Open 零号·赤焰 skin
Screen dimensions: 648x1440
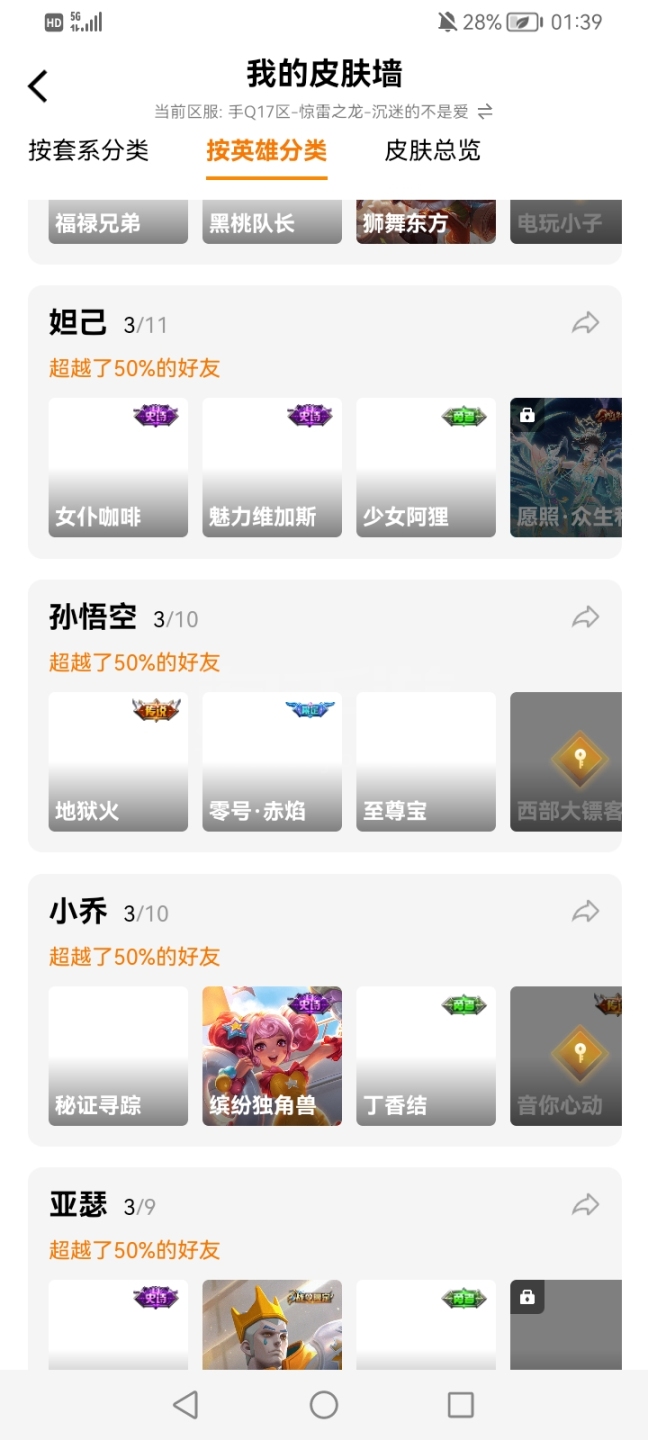pos(272,761)
